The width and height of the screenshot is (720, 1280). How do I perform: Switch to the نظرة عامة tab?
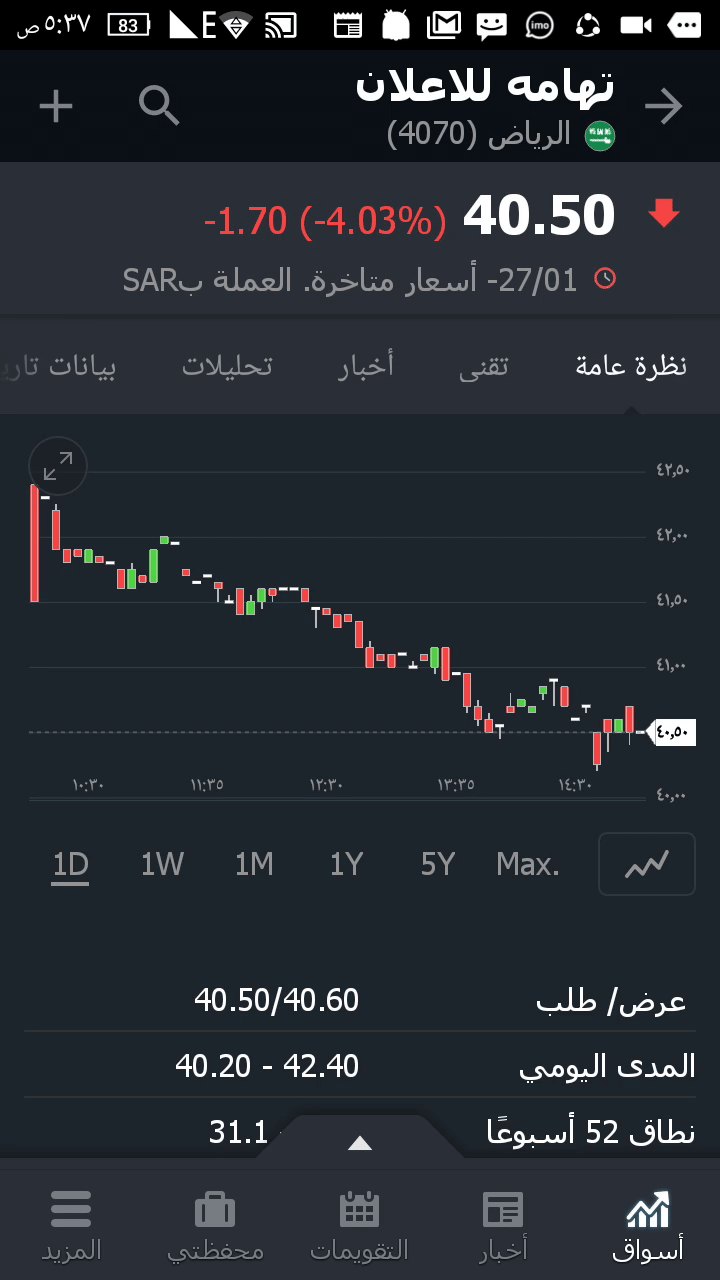(631, 366)
